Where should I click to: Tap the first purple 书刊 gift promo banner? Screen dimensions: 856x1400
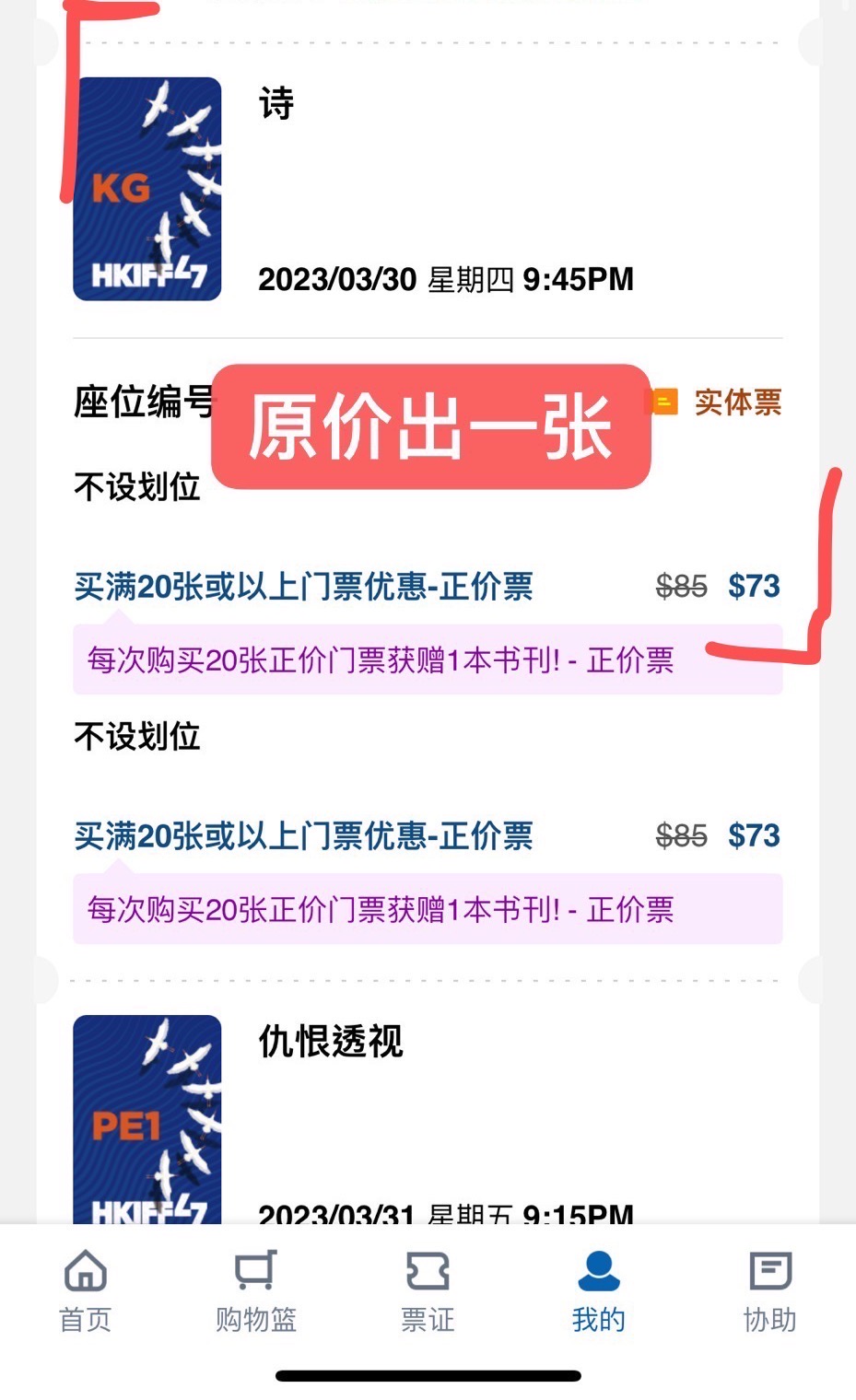point(428,659)
